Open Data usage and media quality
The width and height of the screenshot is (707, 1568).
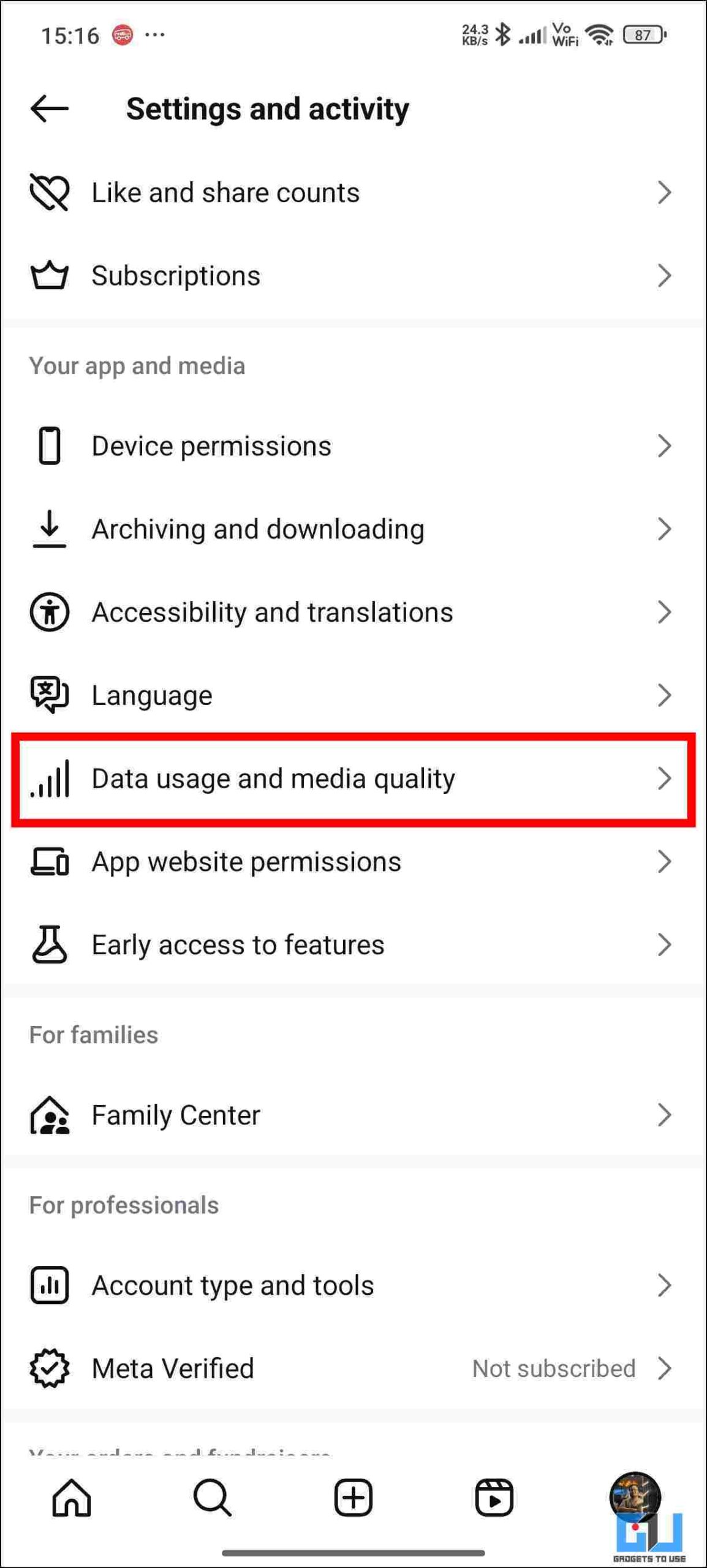click(x=353, y=778)
